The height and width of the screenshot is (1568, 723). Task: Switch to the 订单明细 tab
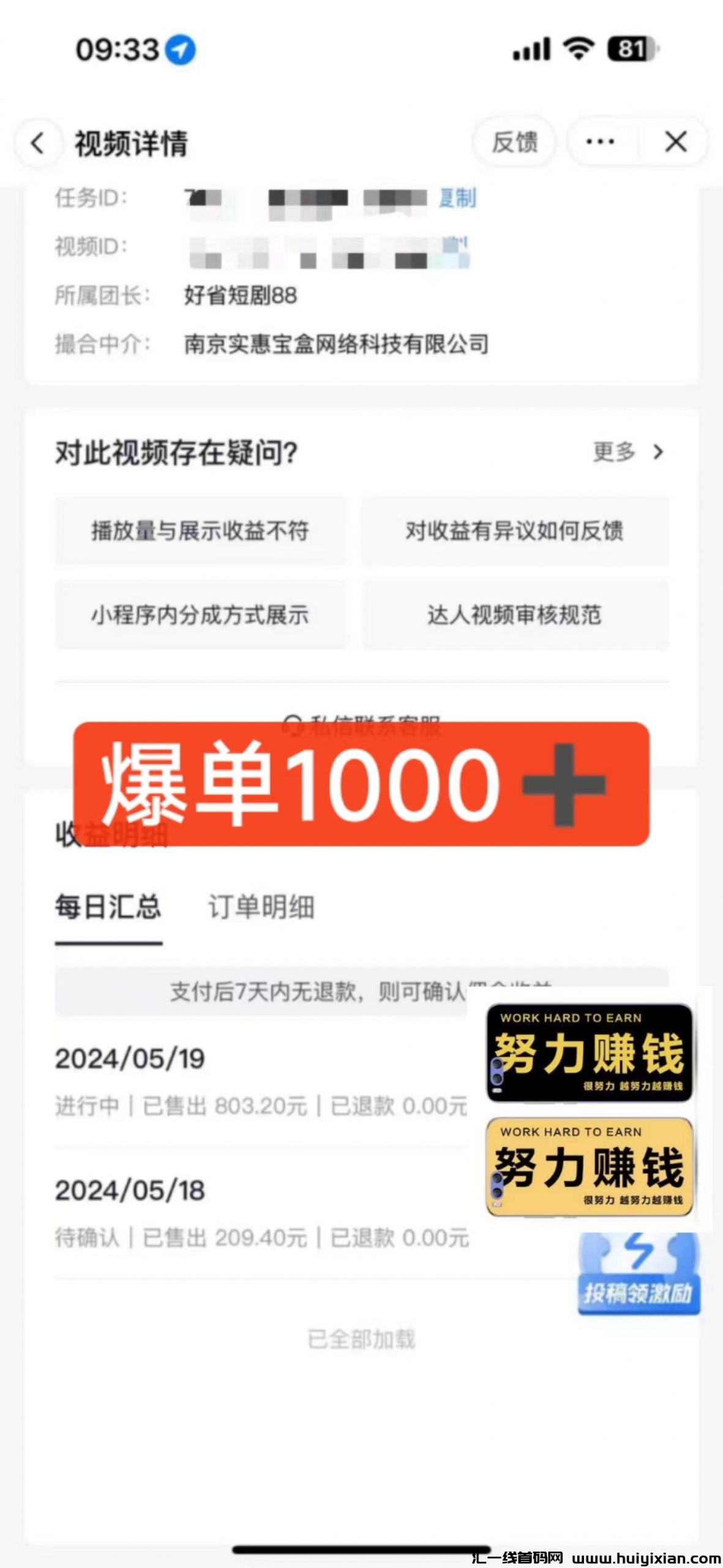(x=261, y=907)
